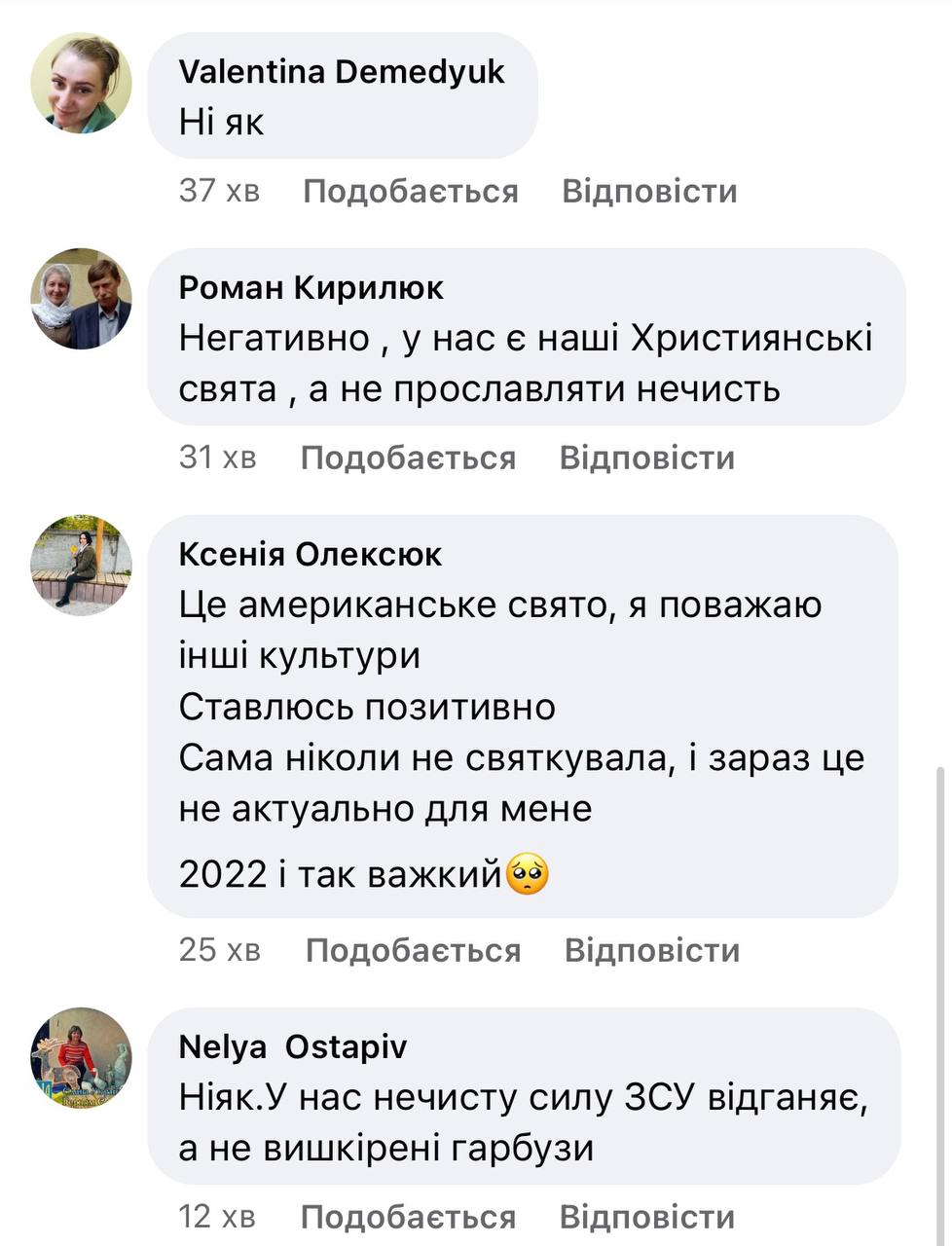Reply to Valentina Demedyuk's comment
The width and height of the screenshot is (952, 1246).
(649, 191)
